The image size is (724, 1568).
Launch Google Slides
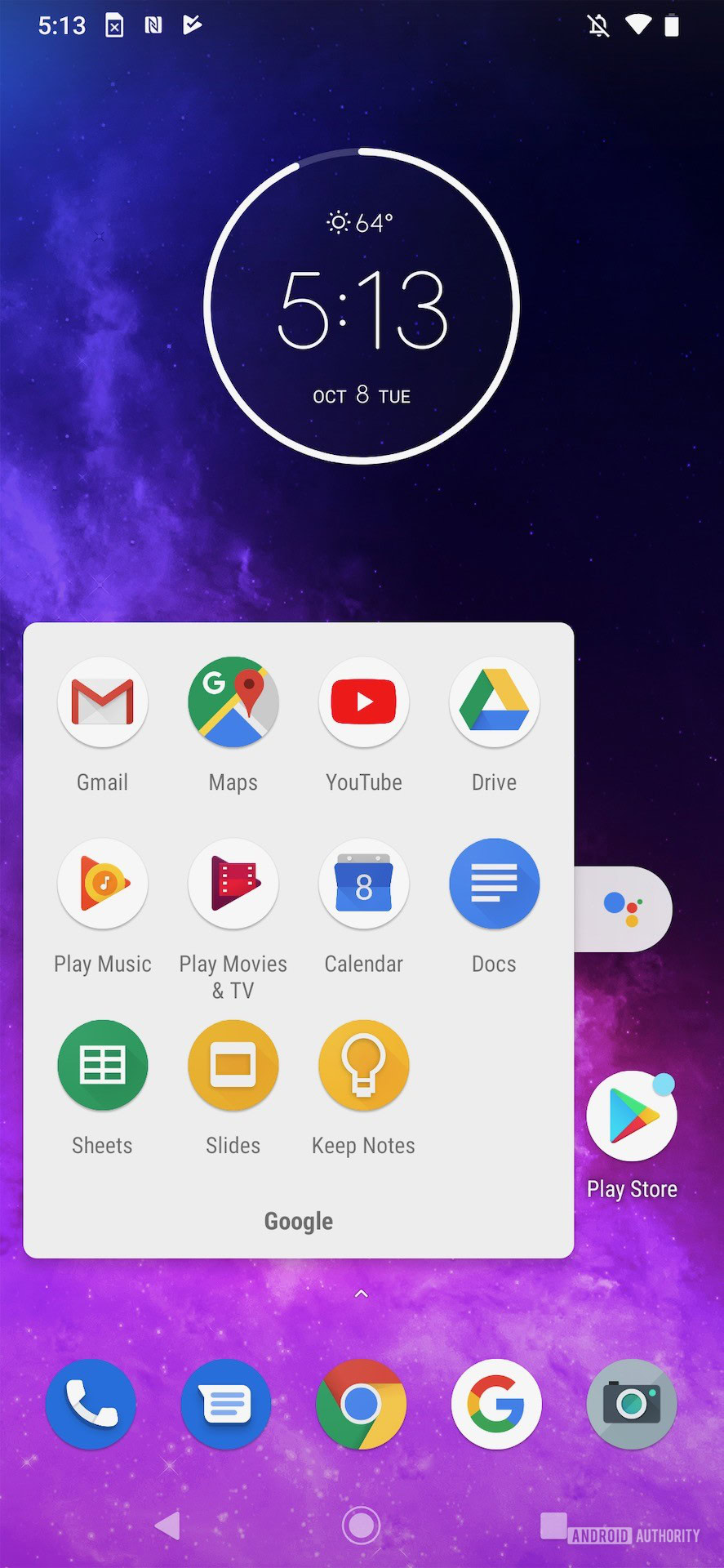(x=233, y=1066)
